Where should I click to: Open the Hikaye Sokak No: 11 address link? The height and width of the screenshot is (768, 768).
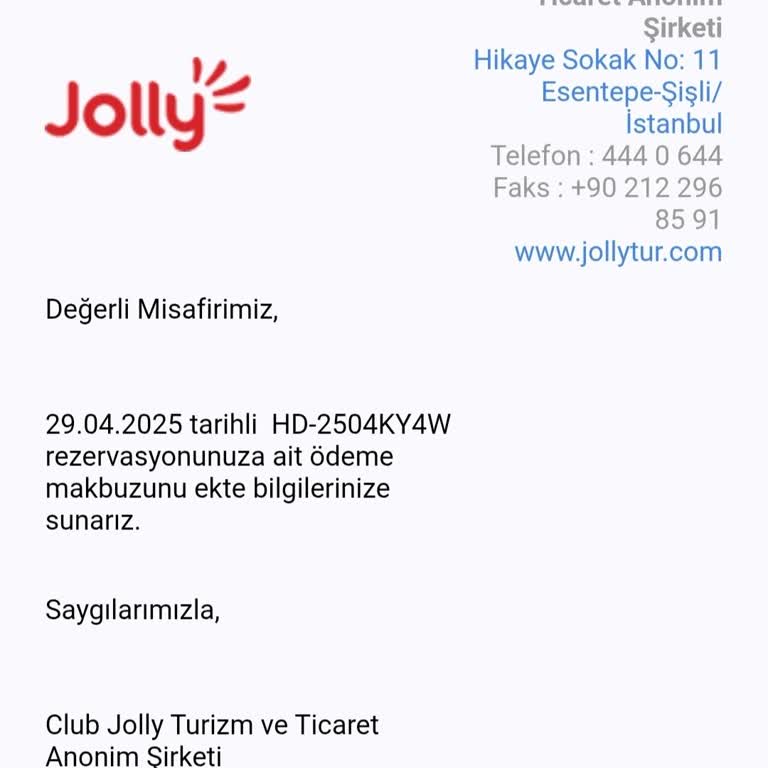[598, 60]
